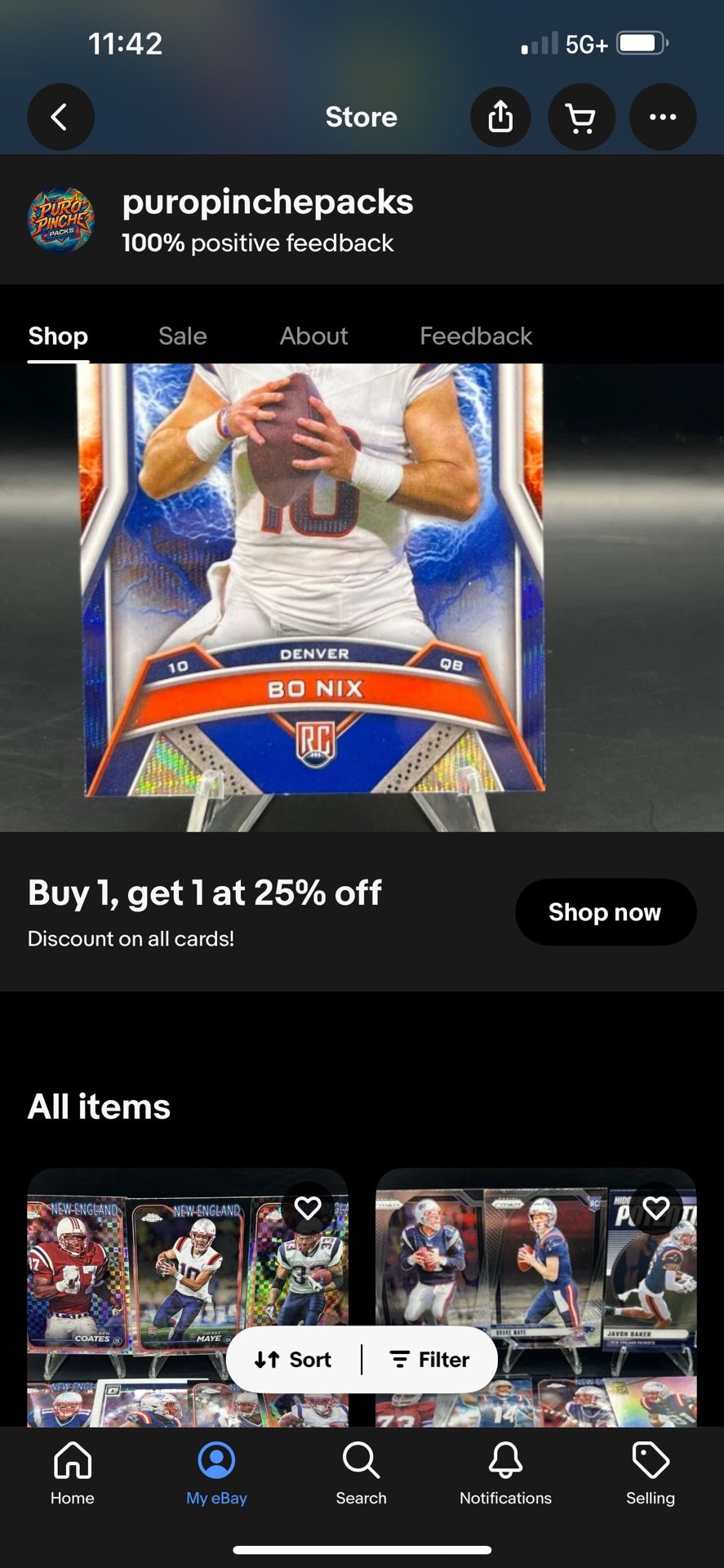Viewport: 724px width, 1568px height.
Task: Open the Notifications tab
Action: [505, 1474]
